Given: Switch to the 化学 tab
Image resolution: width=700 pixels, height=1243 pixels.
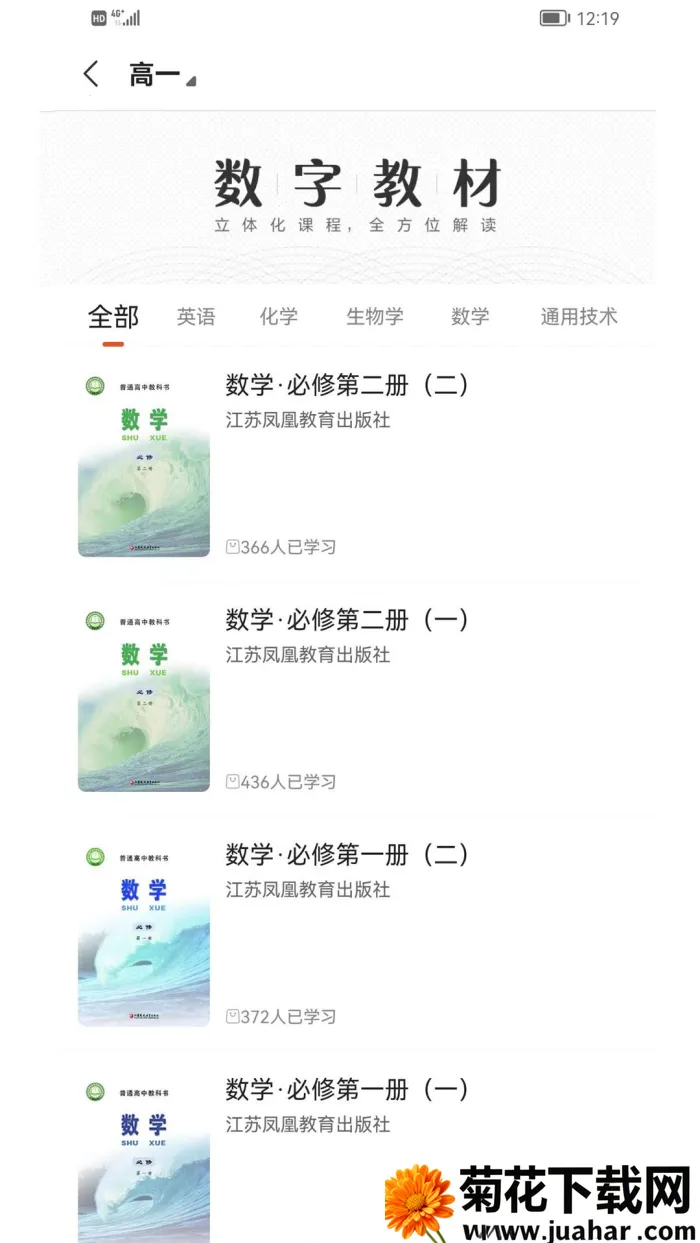Looking at the screenshot, I should coord(279,317).
